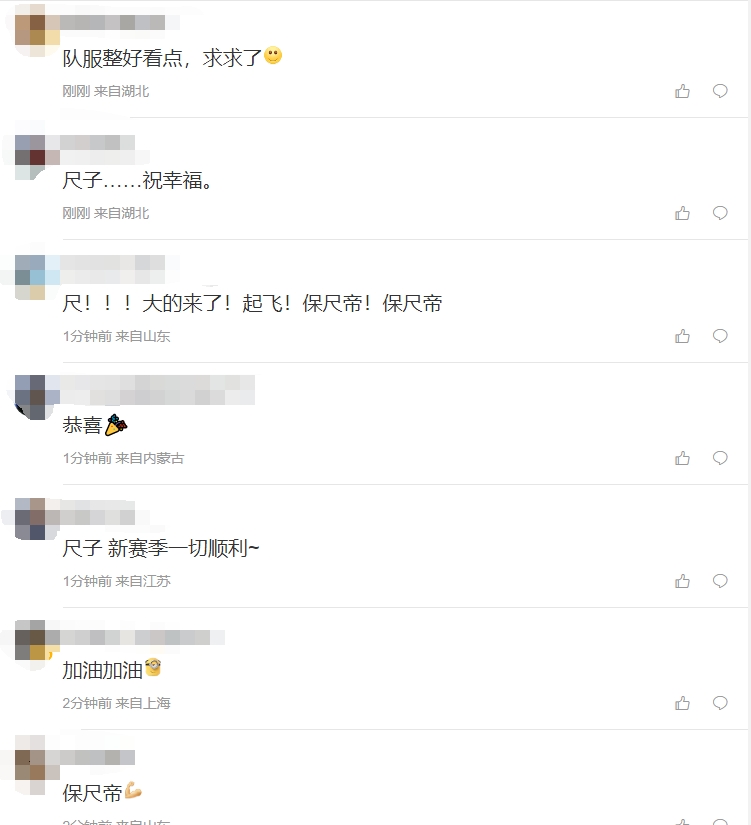Like the "加油加油" comment
Viewport: 751px width, 825px height.
pyautogui.click(x=683, y=703)
